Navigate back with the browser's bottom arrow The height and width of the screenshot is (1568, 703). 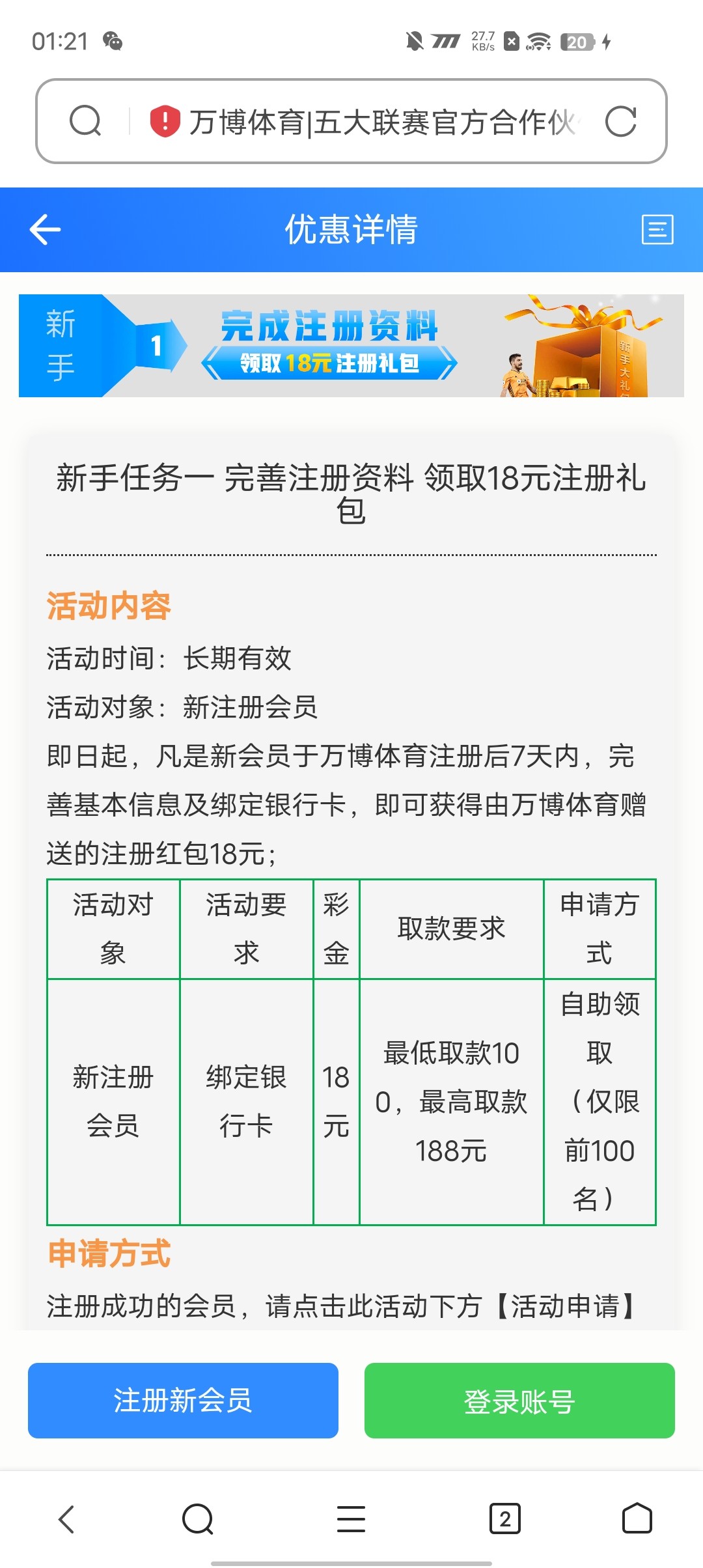(x=66, y=1519)
